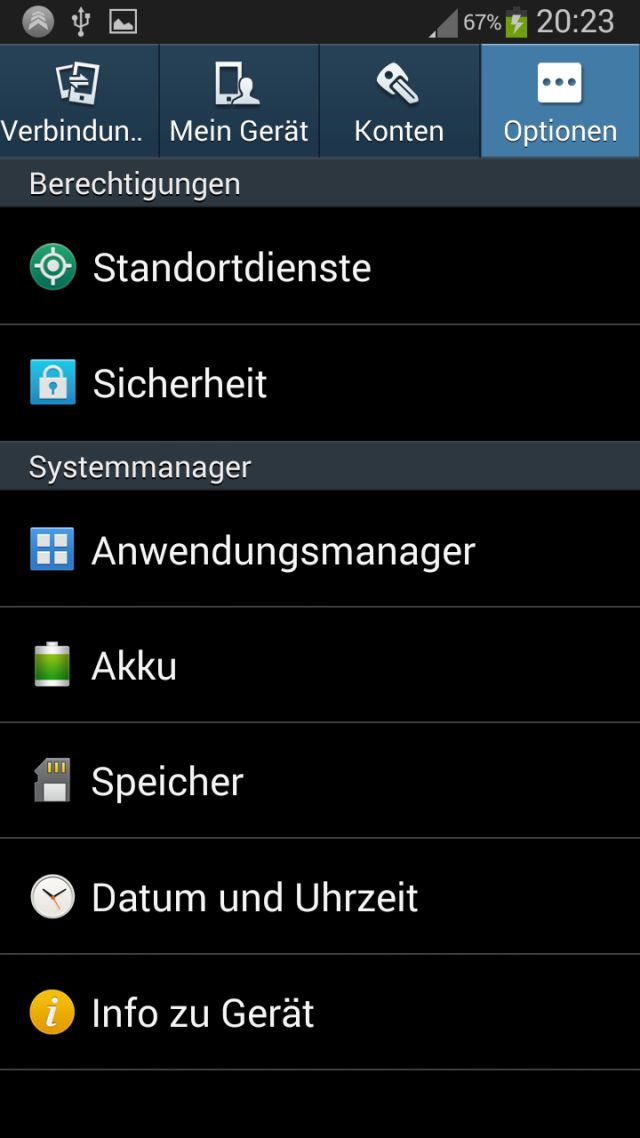640x1138 pixels.
Task: Switch to the Verbindungen tab
Action: tap(79, 101)
